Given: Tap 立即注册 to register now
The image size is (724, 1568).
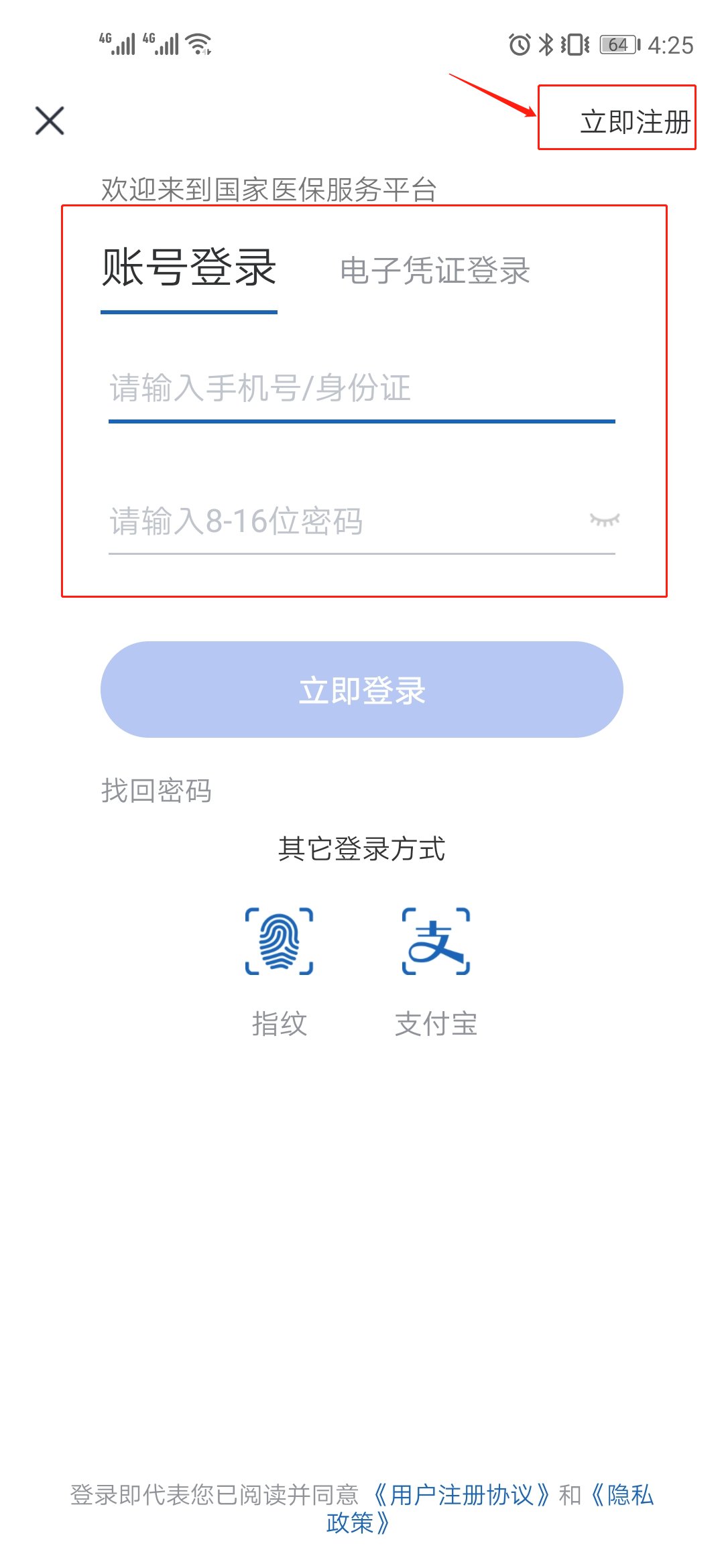Looking at the screenshot, I should coord(634,122).
